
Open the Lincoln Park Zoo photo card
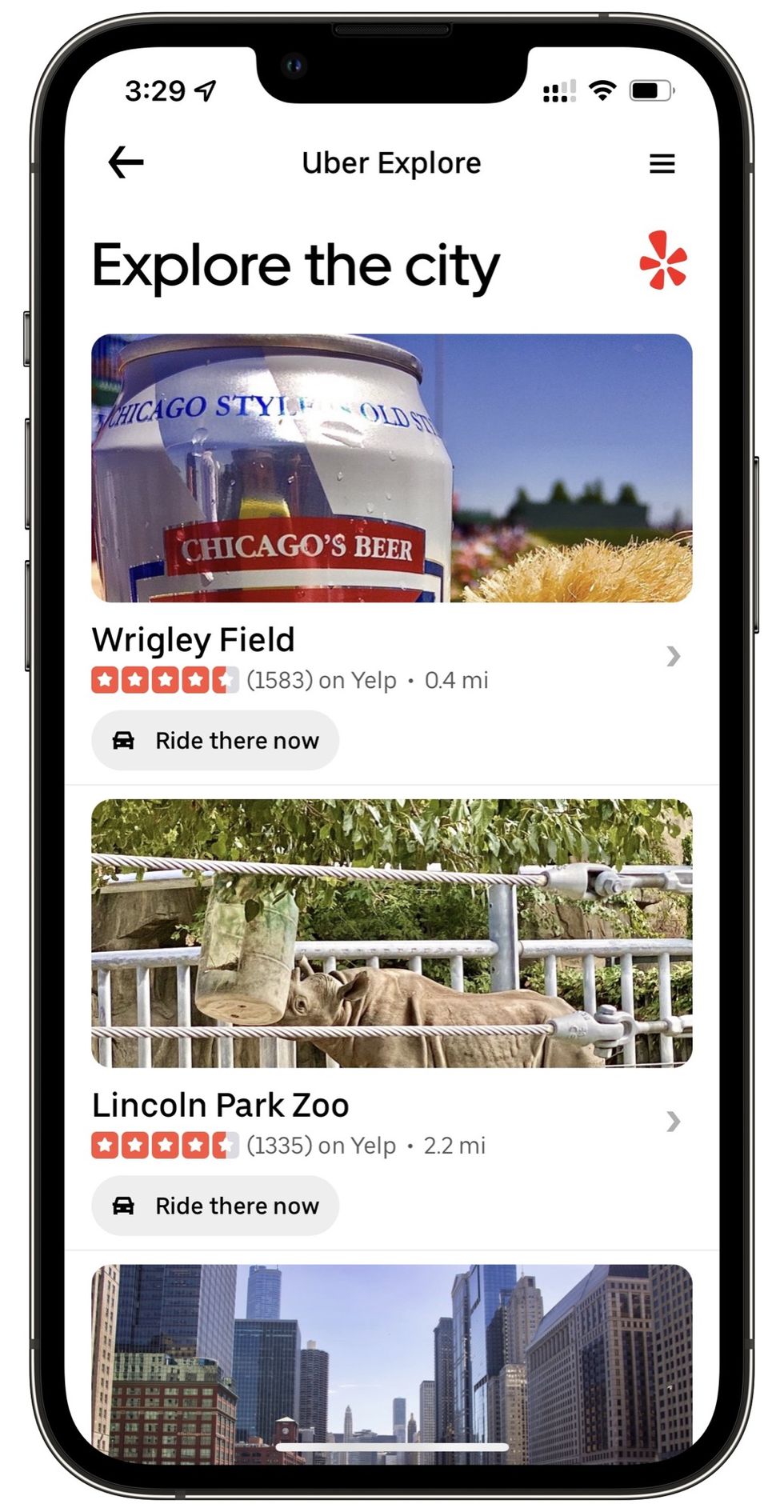pyautogui.click(x=391, y=933)
